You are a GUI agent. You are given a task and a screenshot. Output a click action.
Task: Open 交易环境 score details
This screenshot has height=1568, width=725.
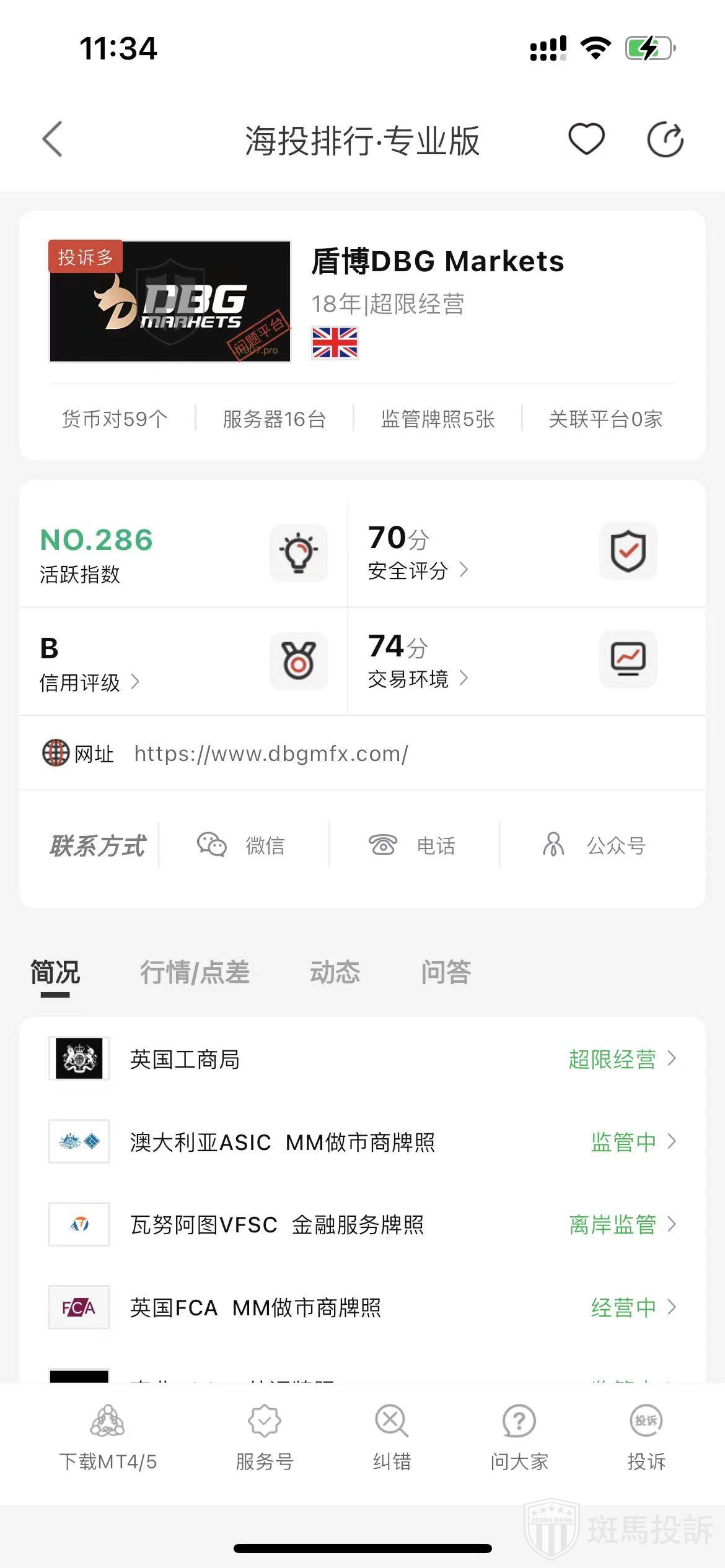[x=418, y=679]
